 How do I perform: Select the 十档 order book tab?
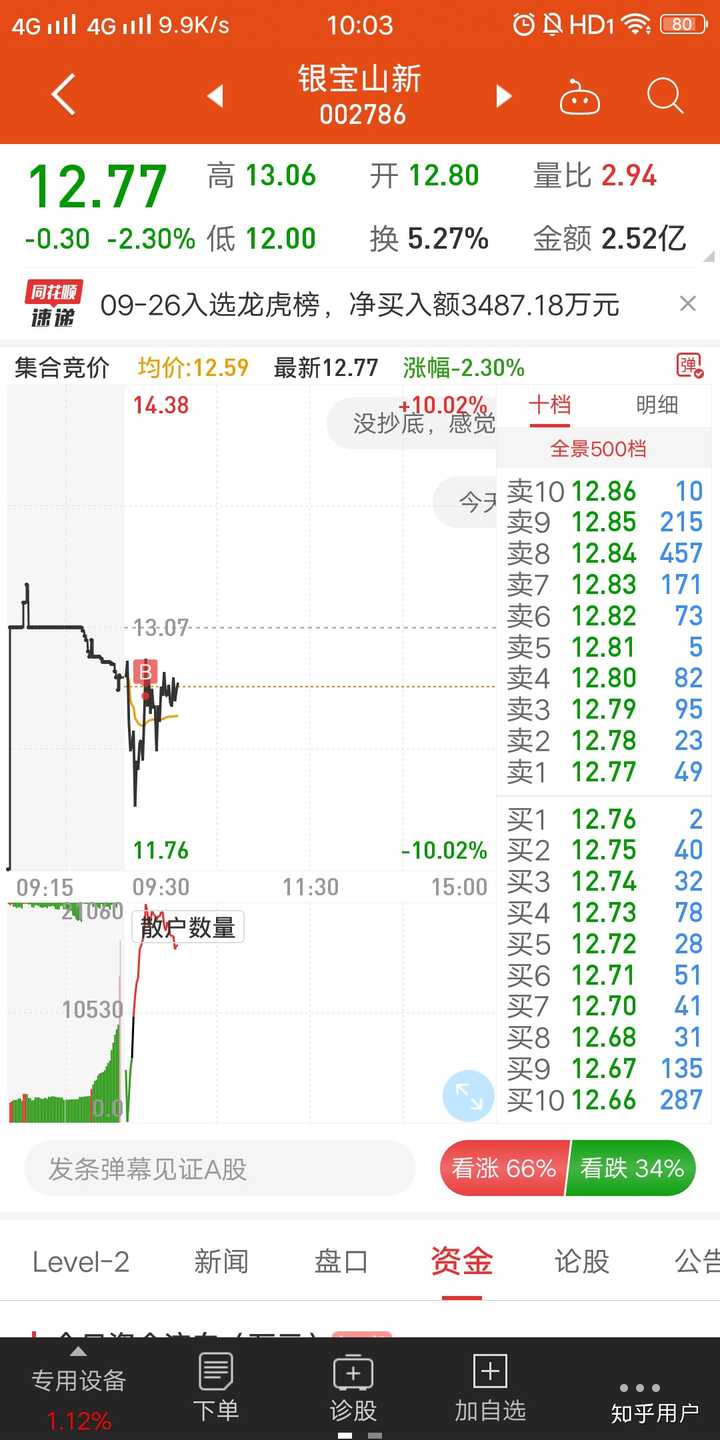549,405
